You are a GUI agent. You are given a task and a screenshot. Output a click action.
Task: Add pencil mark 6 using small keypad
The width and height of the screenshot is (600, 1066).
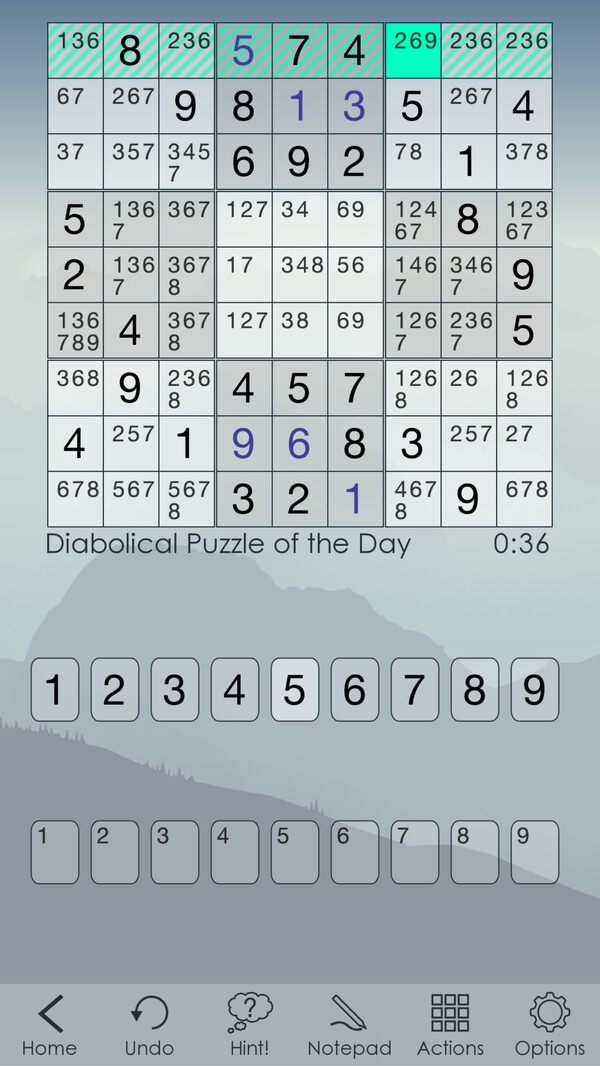(355, 852)
